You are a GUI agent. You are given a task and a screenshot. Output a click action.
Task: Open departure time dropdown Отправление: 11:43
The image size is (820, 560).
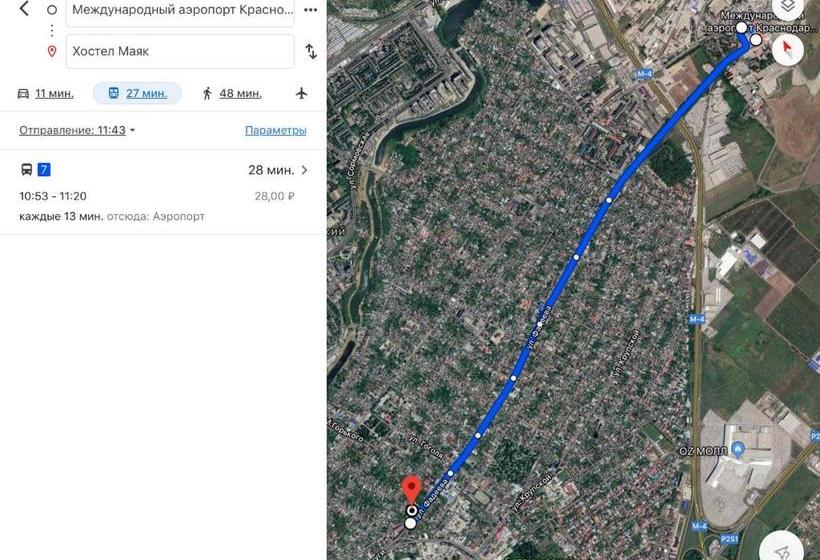click(77, 130)
